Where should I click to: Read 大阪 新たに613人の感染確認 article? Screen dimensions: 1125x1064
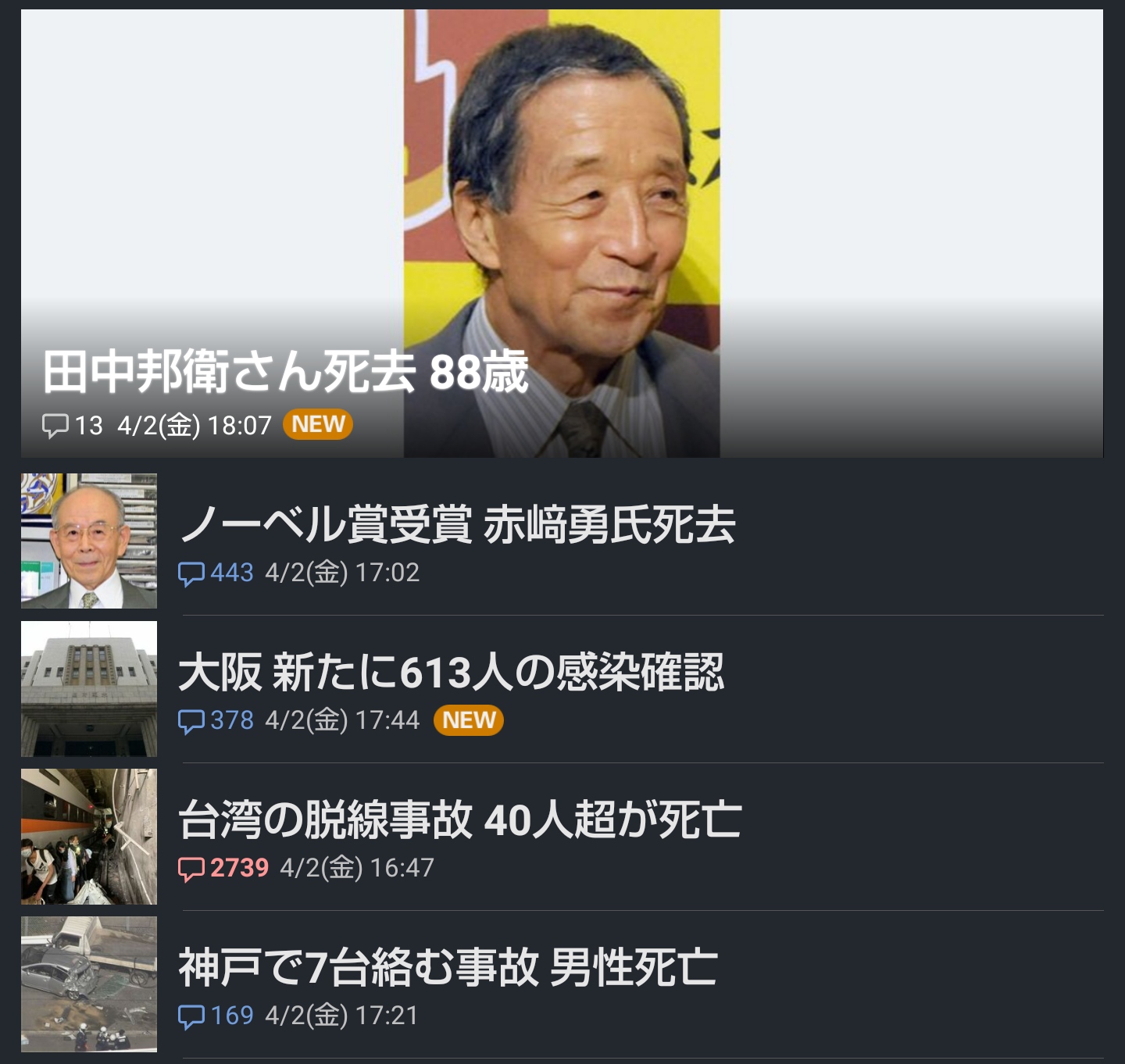click(x=451, y=672)
